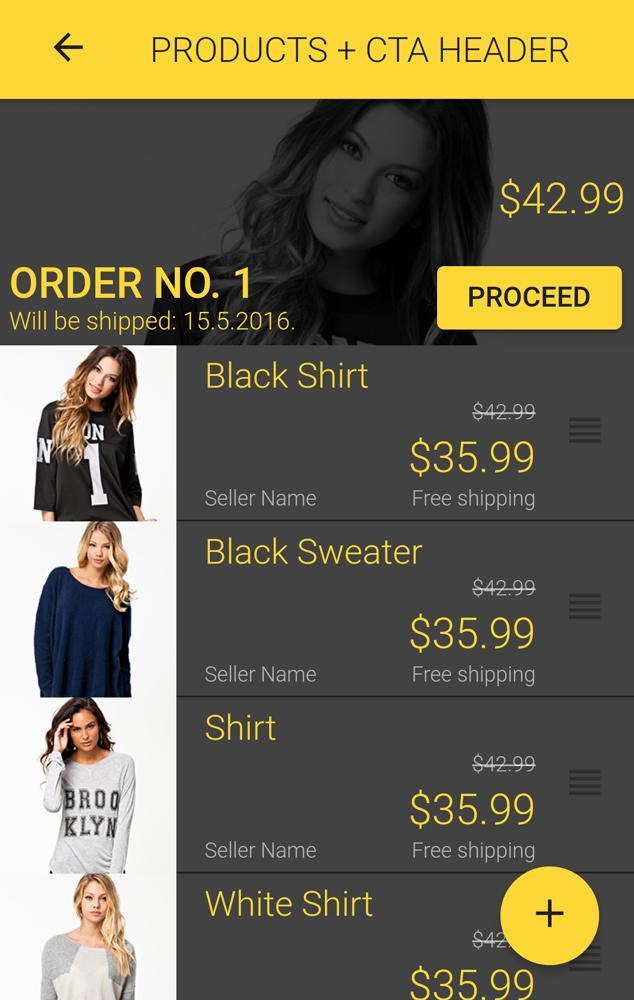Tap the reorder handle on Black Sweater

click(585, 606)
